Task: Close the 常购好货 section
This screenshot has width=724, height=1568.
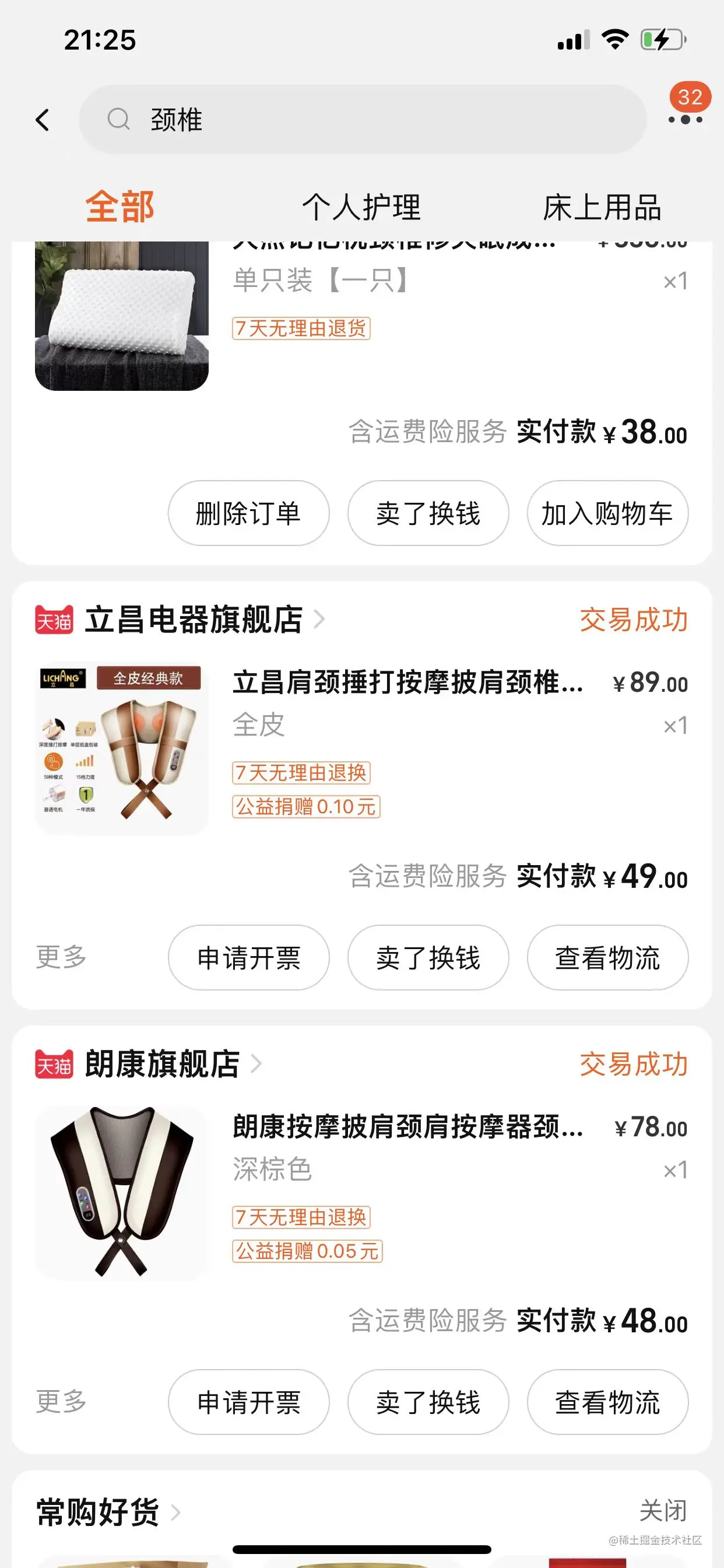Action: coord(663,1511)
